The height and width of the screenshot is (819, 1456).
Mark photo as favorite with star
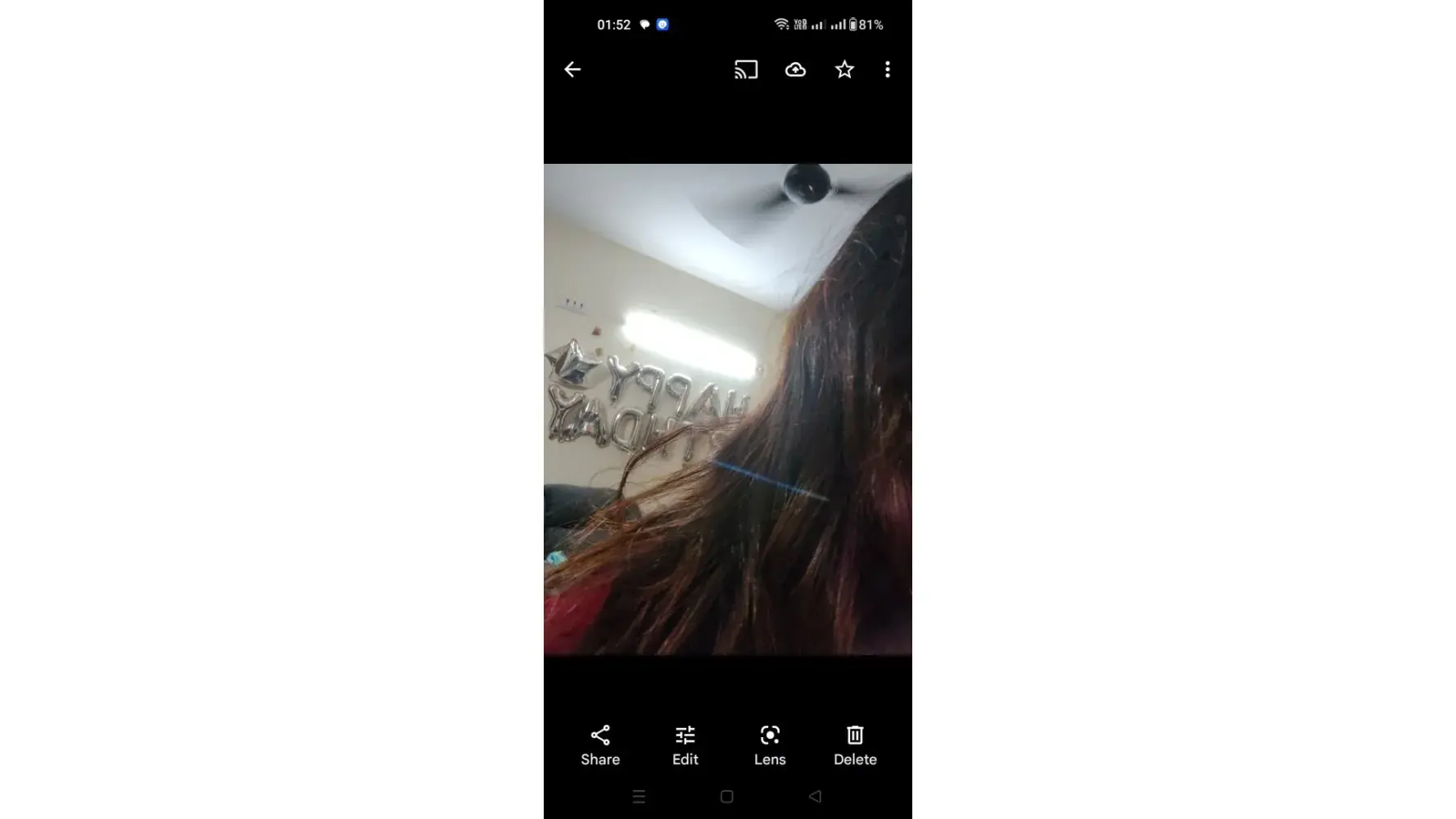(x=844, y=70)
